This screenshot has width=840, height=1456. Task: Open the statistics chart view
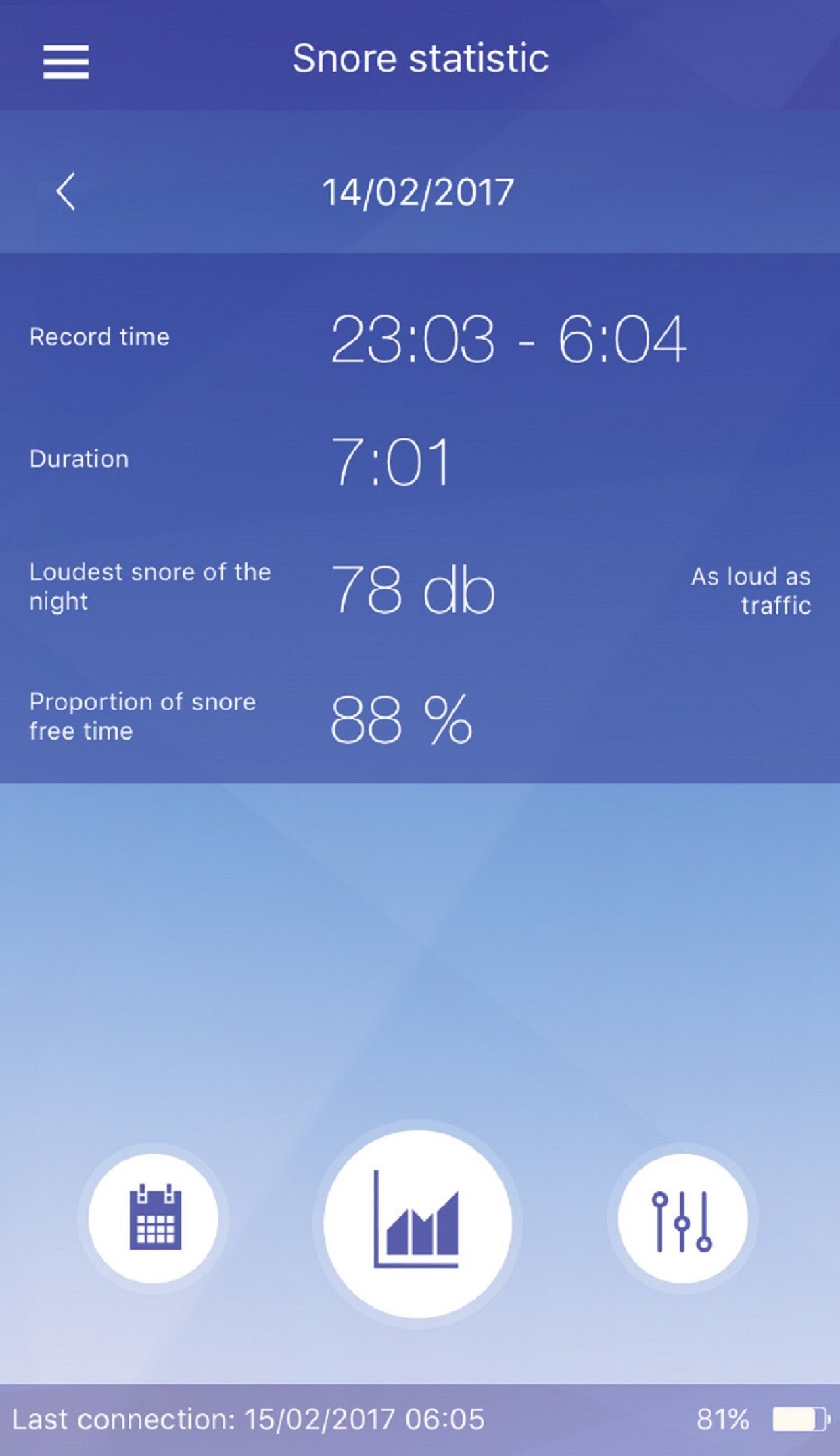(417, 1223)
